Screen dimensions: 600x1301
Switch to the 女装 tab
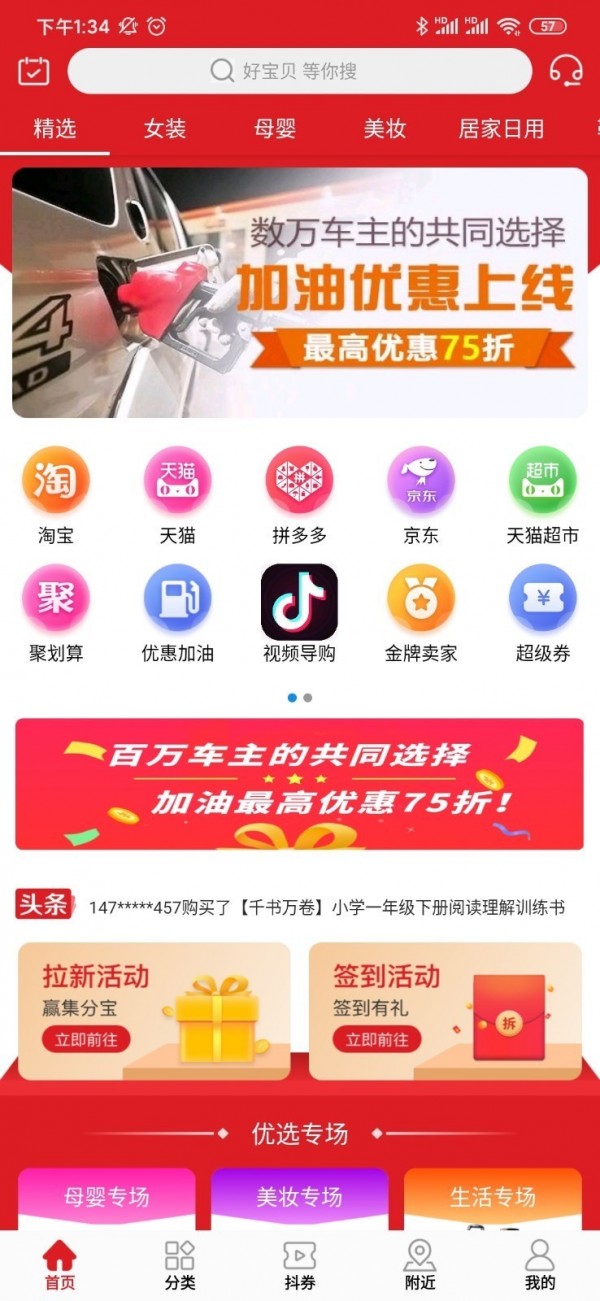pos(165,128)
